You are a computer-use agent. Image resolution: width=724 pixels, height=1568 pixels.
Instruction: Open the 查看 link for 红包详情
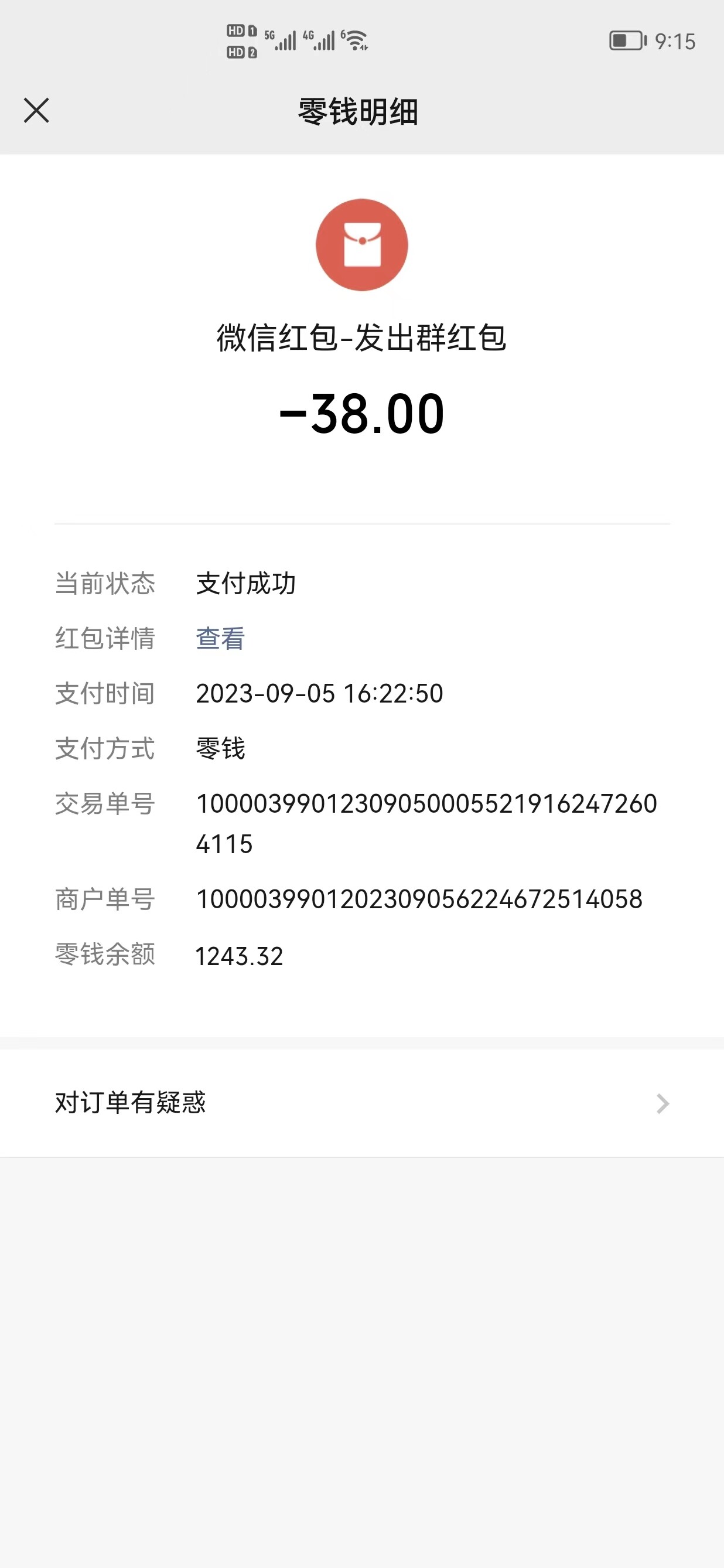click(x=220, y=639)
